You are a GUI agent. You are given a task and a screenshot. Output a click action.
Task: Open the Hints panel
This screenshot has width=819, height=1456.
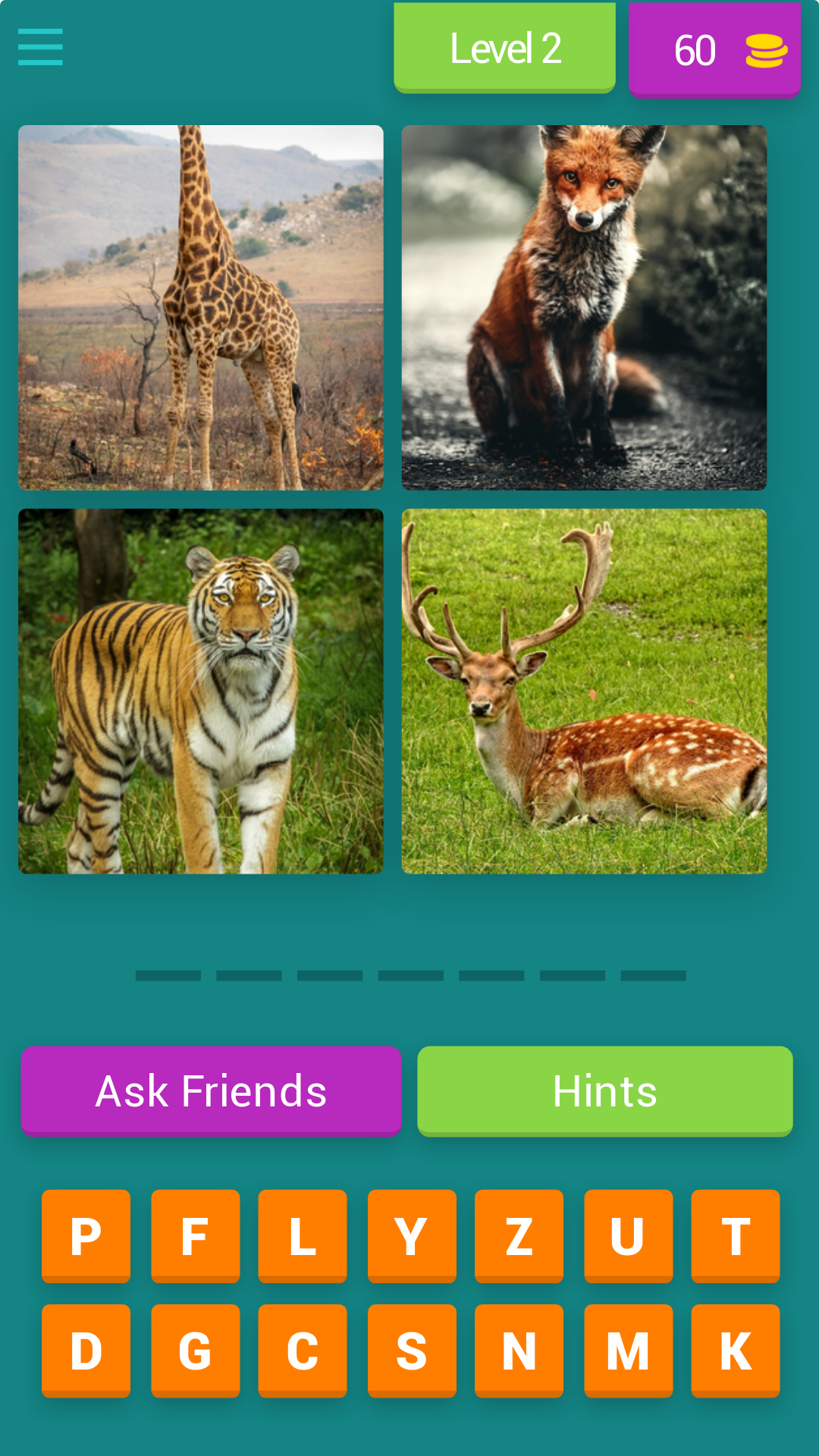[604, 1092]
